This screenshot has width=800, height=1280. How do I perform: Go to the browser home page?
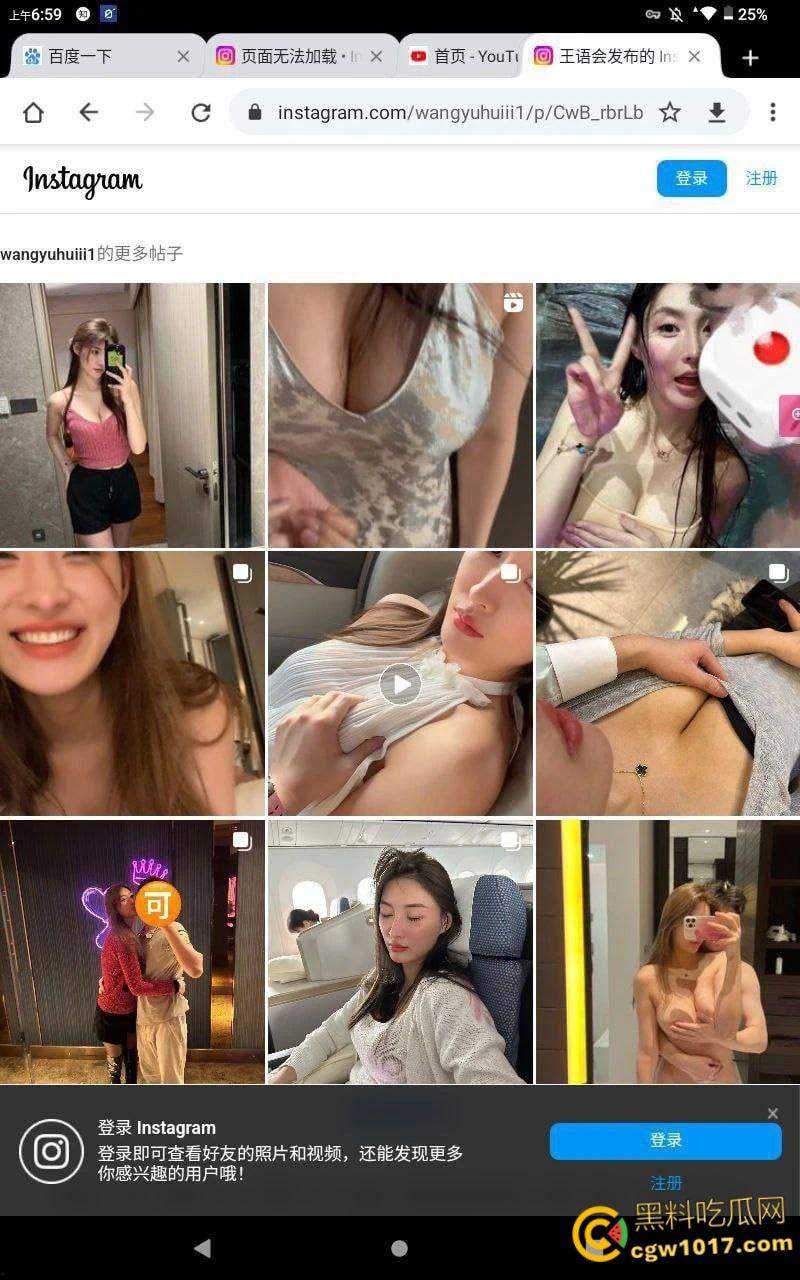(33, 112)
